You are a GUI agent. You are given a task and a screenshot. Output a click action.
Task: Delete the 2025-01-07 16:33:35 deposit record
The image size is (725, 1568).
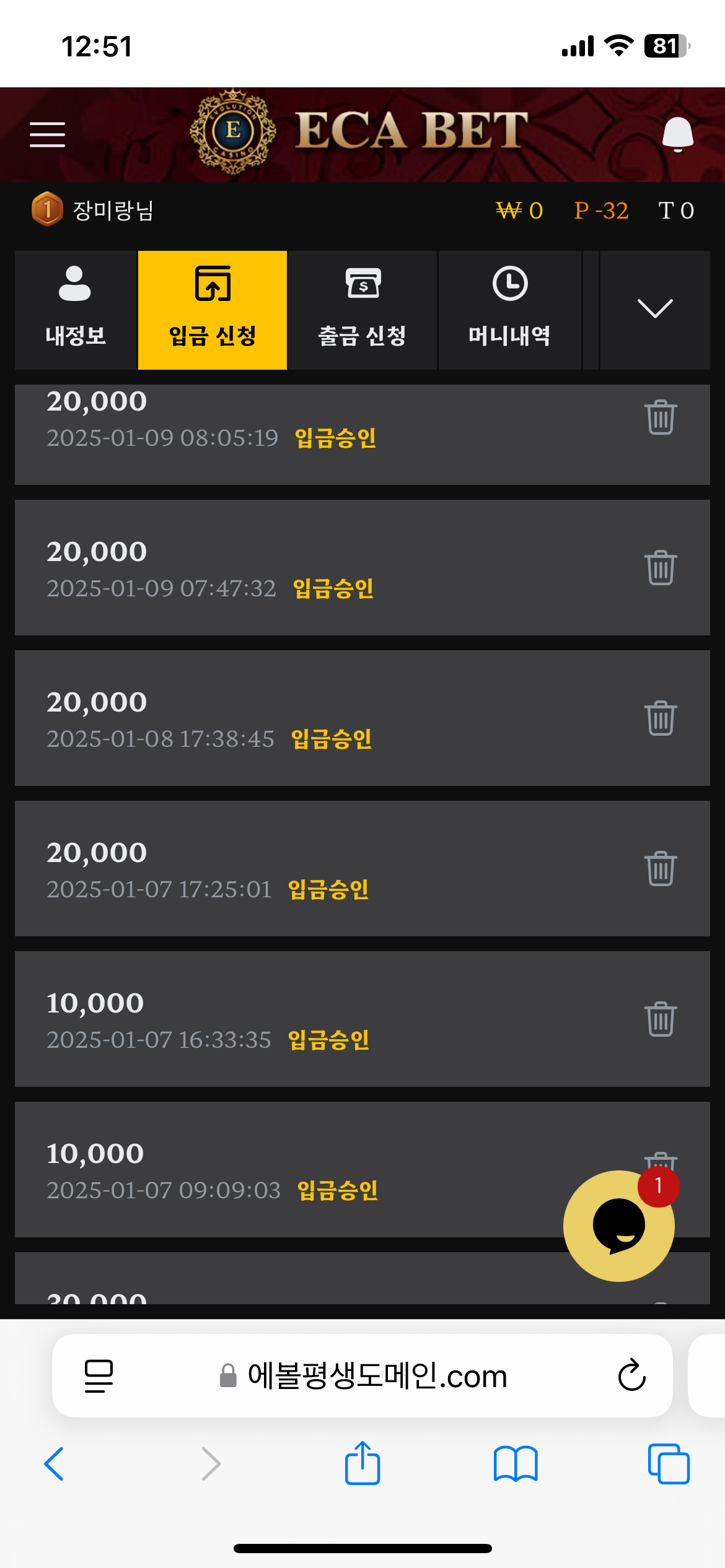coord(661,1019)
